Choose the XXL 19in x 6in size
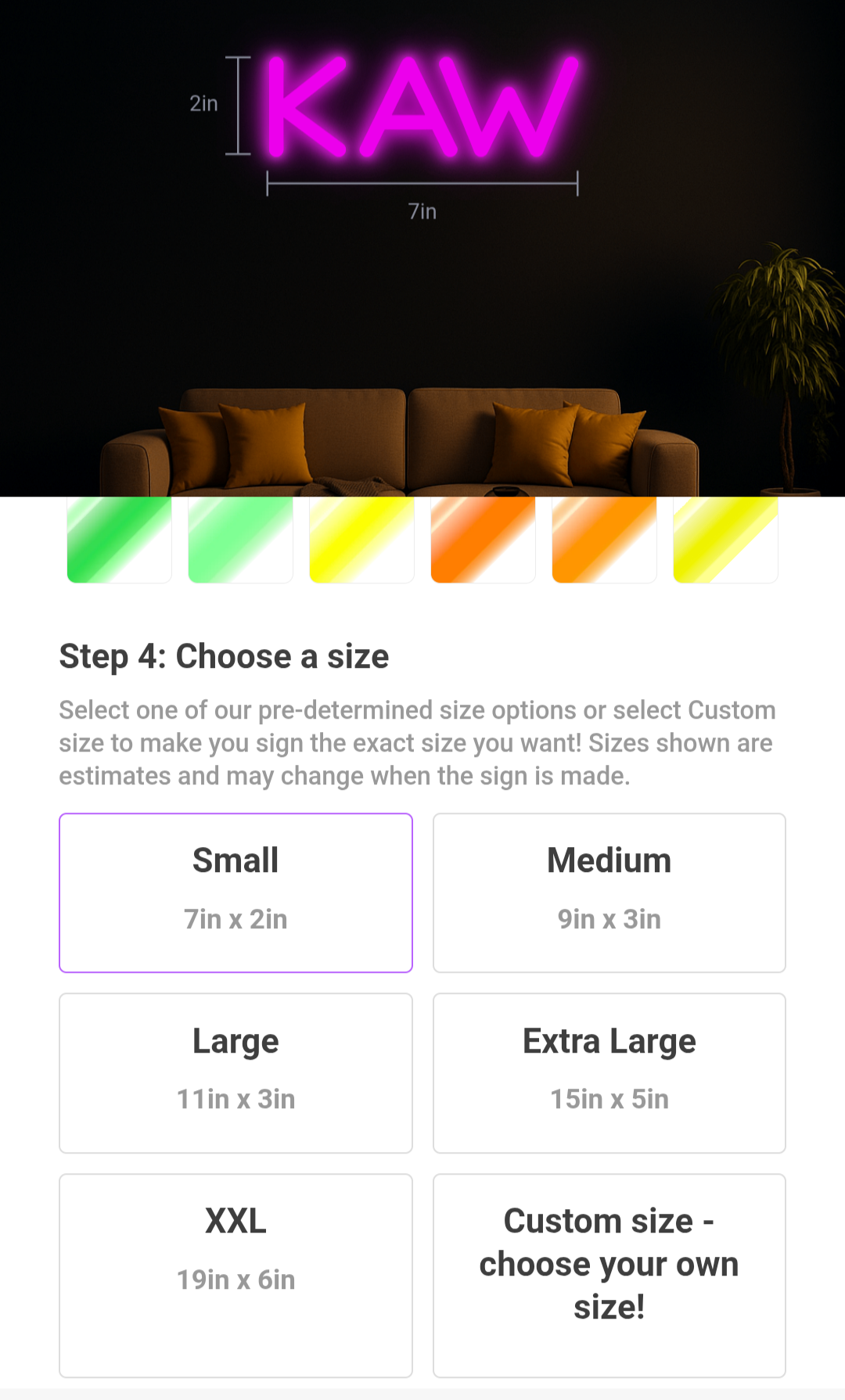Viewport: 845px width, 1400px height. click(x=236, y=1275)
